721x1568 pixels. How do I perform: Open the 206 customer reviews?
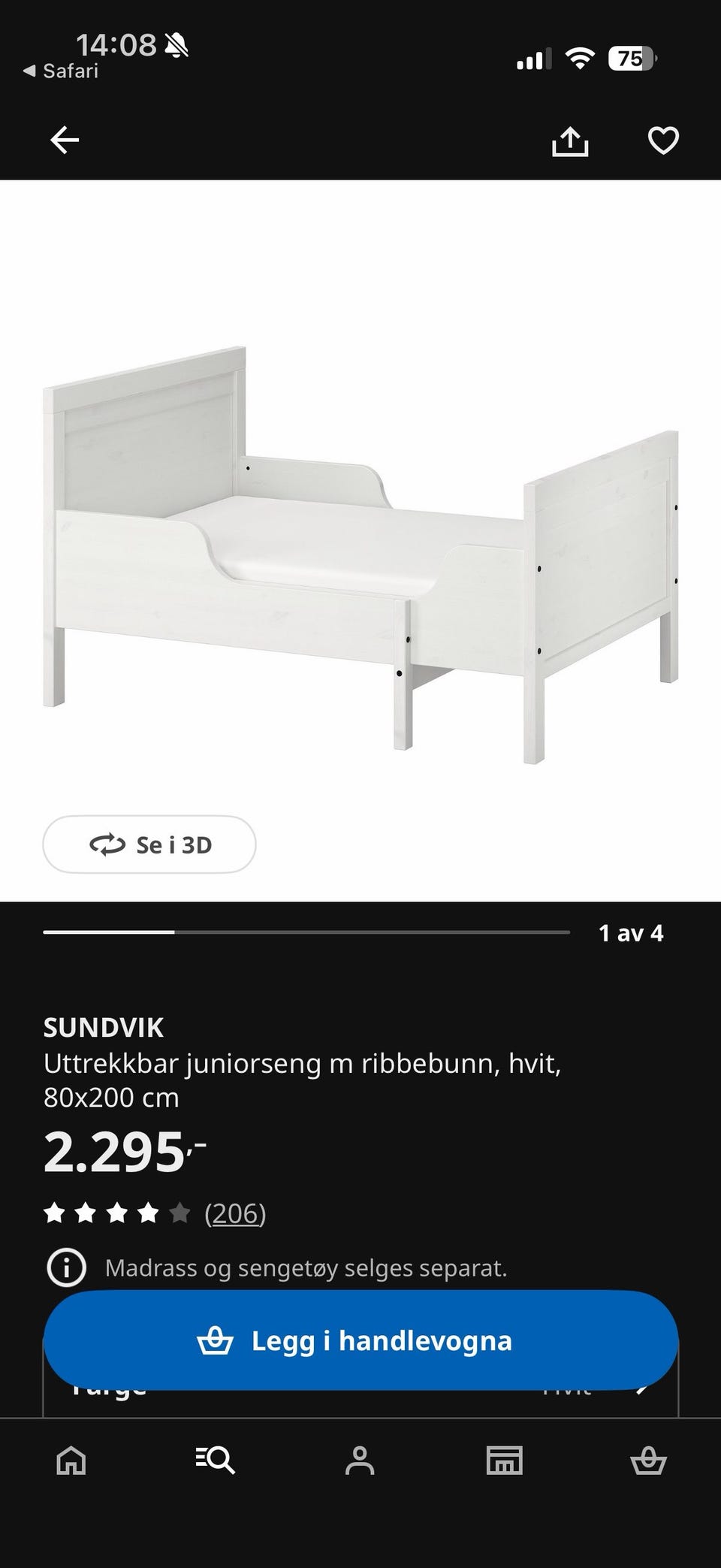pyautogui.click(x=235, y=1213)
